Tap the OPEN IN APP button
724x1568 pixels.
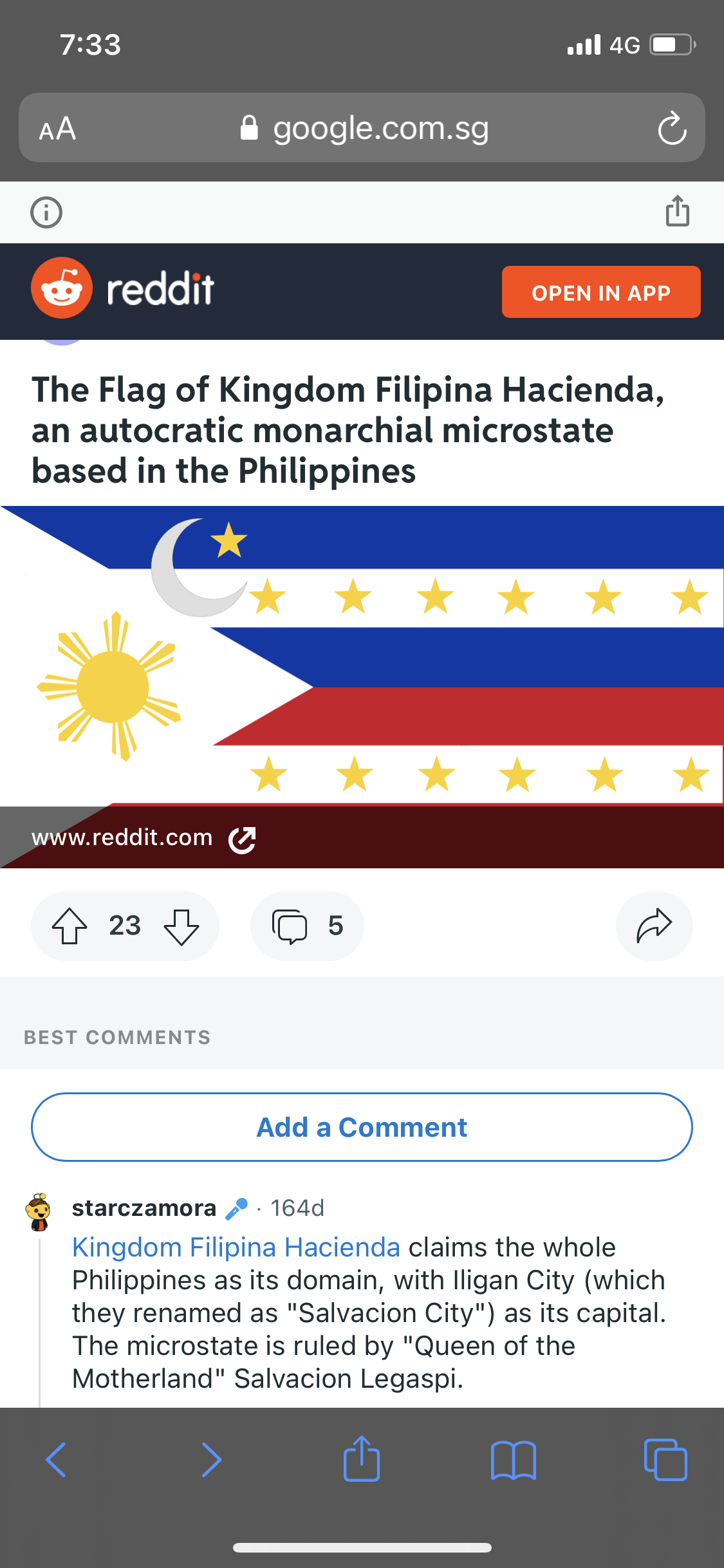click(600, 292)
